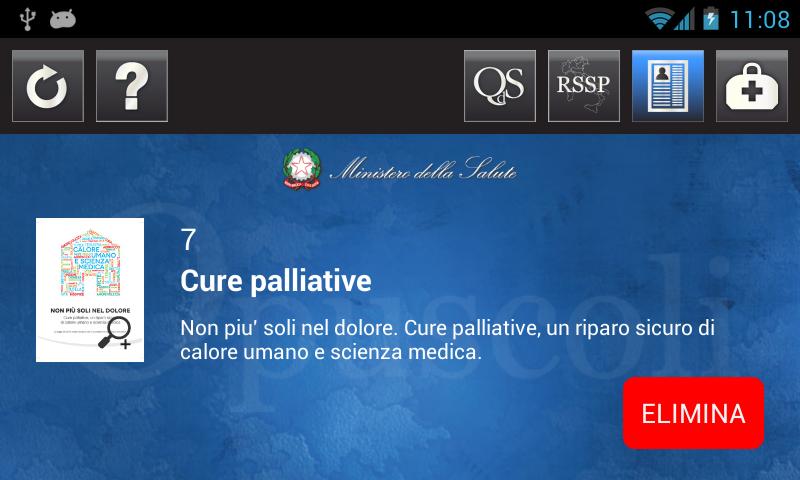Open the RSSP section
This screenshot has width=800, height=480.
click(x=584, y=86)
